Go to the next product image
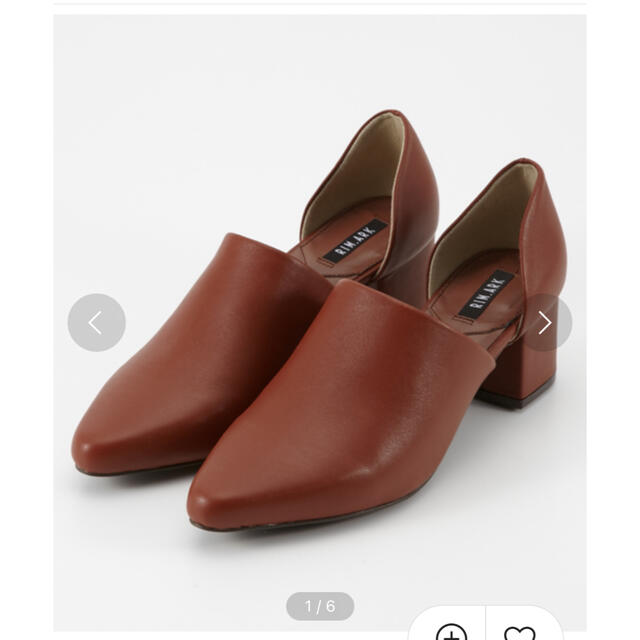Image resolution: width=640 pixels, height=640 pixels. point(543,322)
